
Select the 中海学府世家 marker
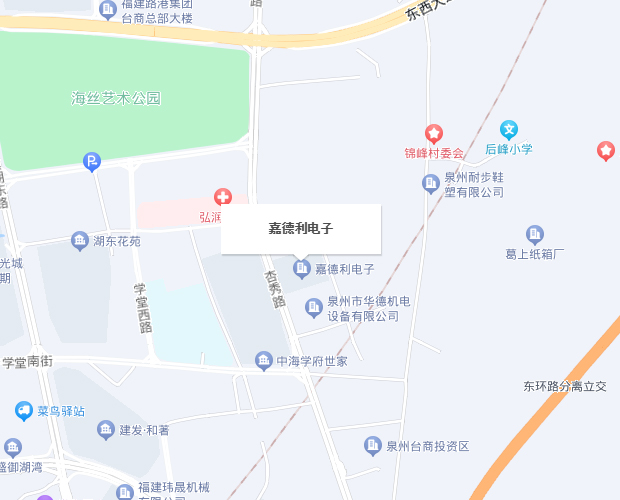pyautogui.click(x=264, y=360)
